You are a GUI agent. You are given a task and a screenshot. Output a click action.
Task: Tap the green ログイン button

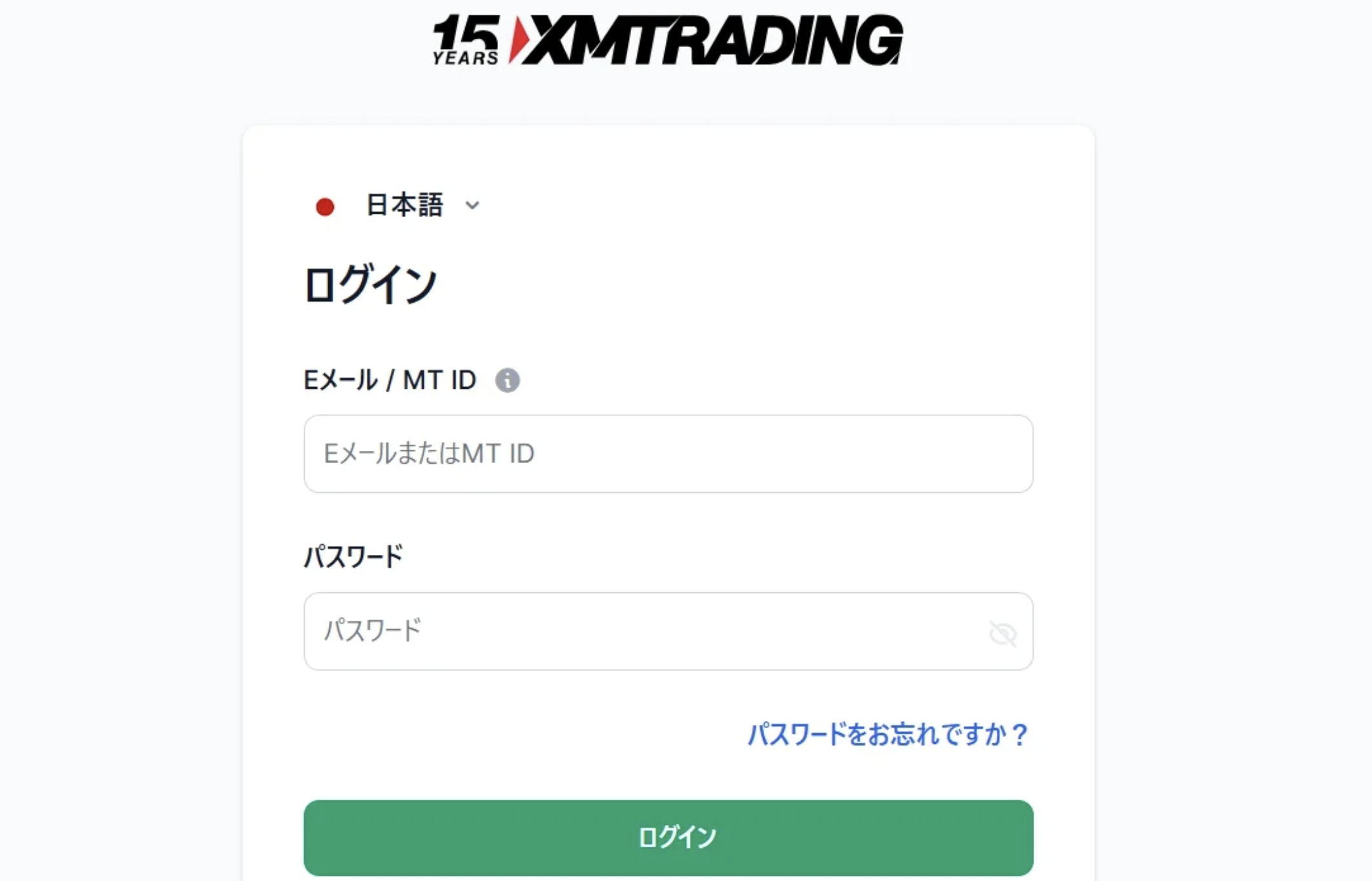668,838
